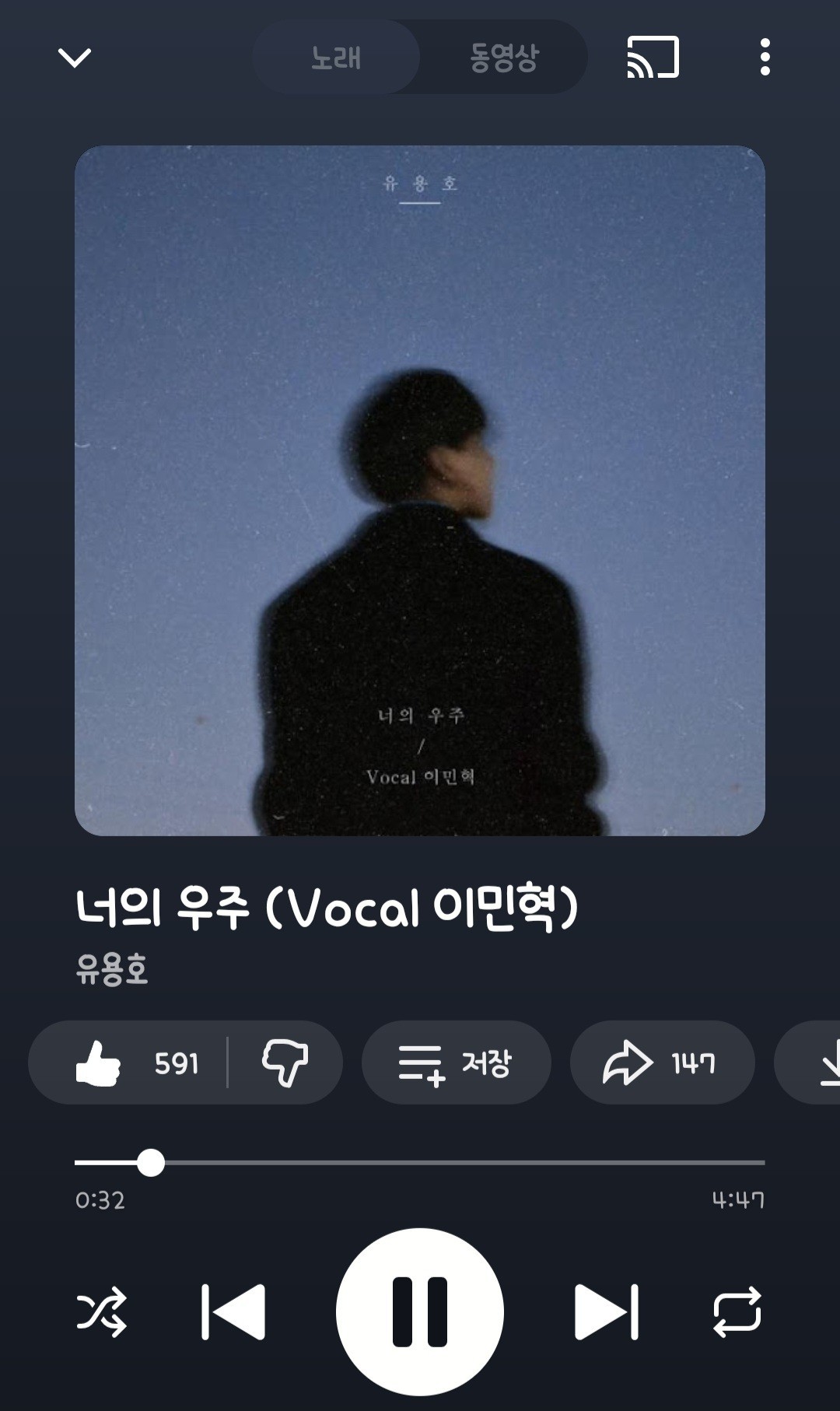840x1411 pixels.
Task: Tap the playback progress bar to seek
Action: 420,1163
